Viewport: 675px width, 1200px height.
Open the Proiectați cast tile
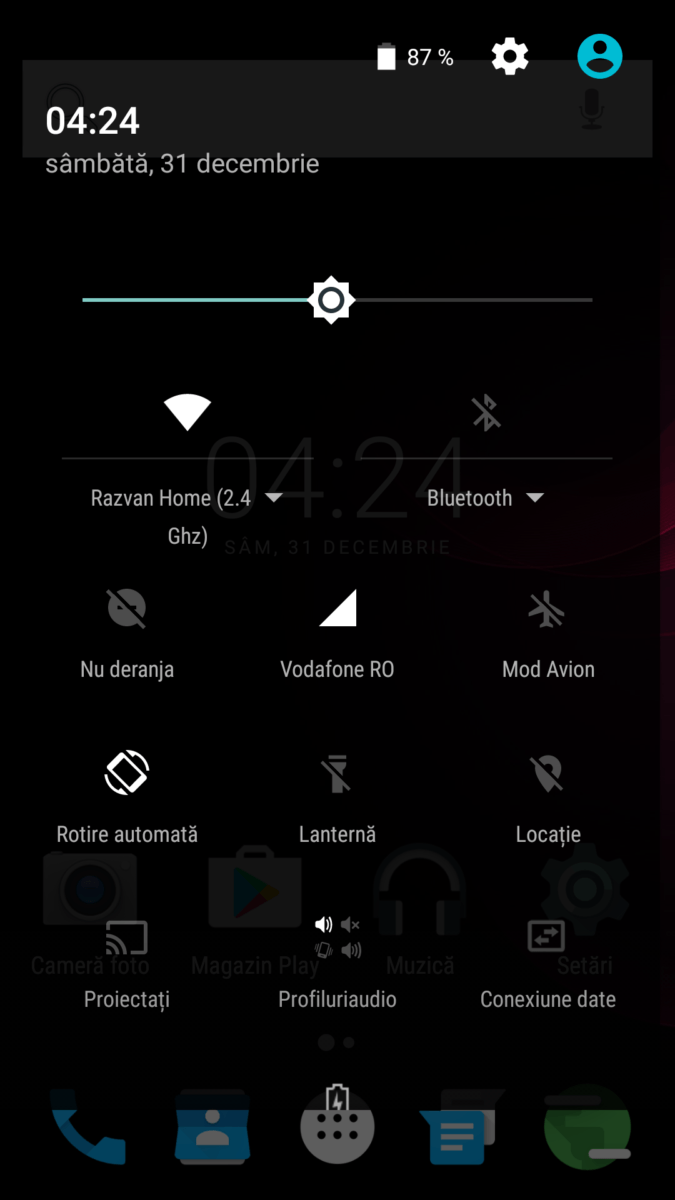point(127,964)
